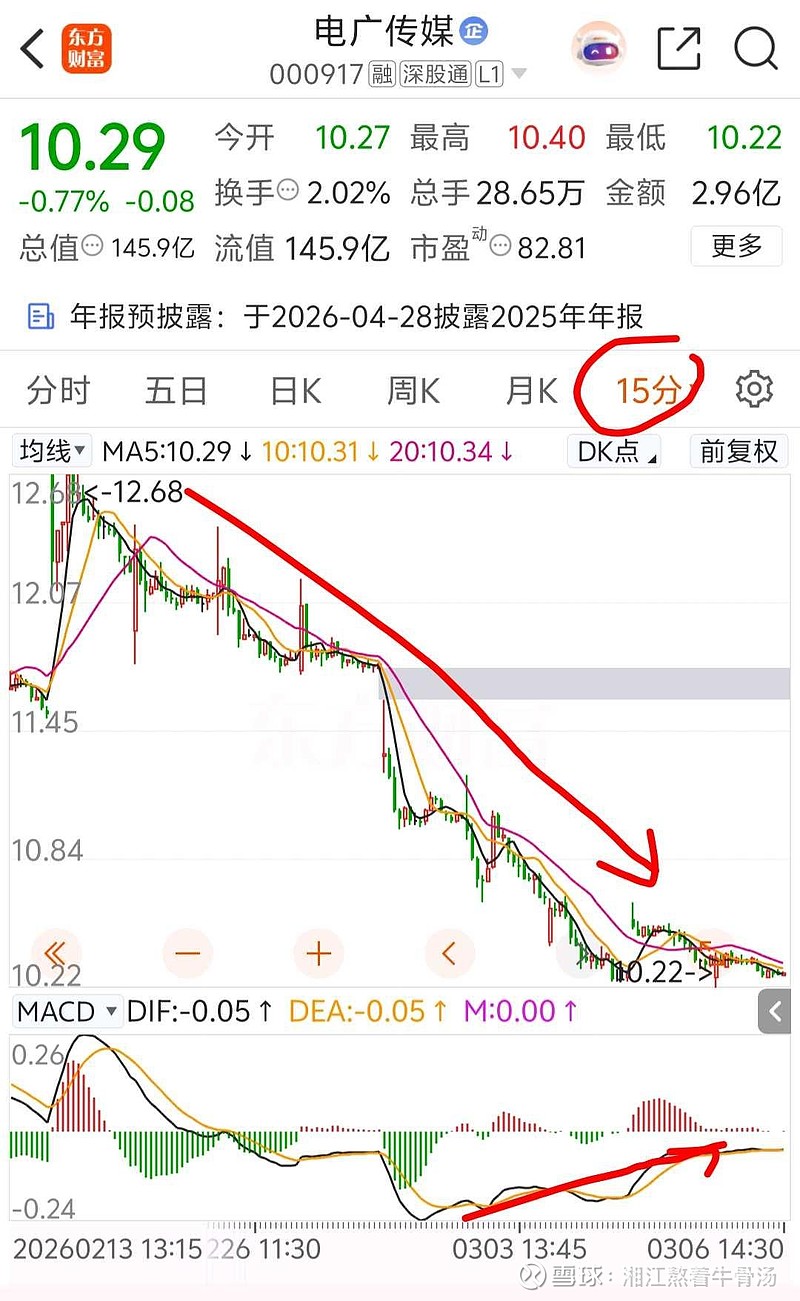The image size is (800, 1301).
Task: Expand the stock info dropdown beside L1
Action: [519, 73]
